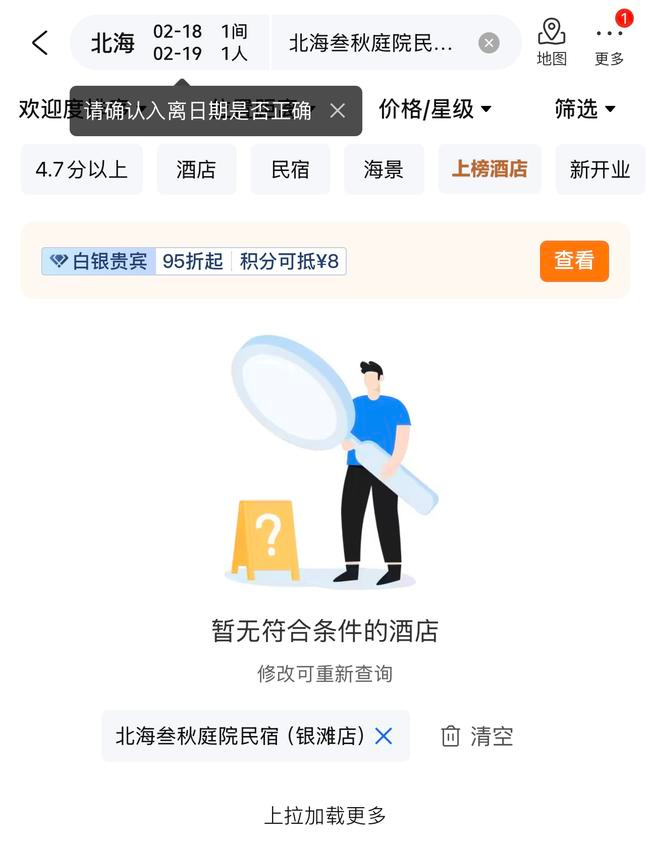Filter by 酒店 chip
The image size is (651, 860).
[x=196, y=170]
